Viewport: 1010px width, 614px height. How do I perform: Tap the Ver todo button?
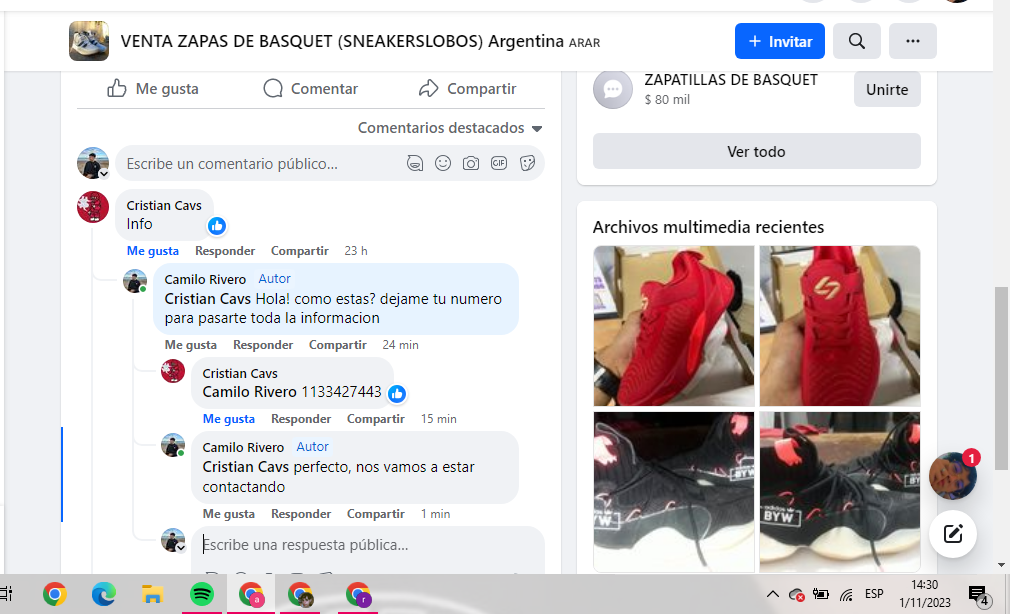(x=756, y=151)
